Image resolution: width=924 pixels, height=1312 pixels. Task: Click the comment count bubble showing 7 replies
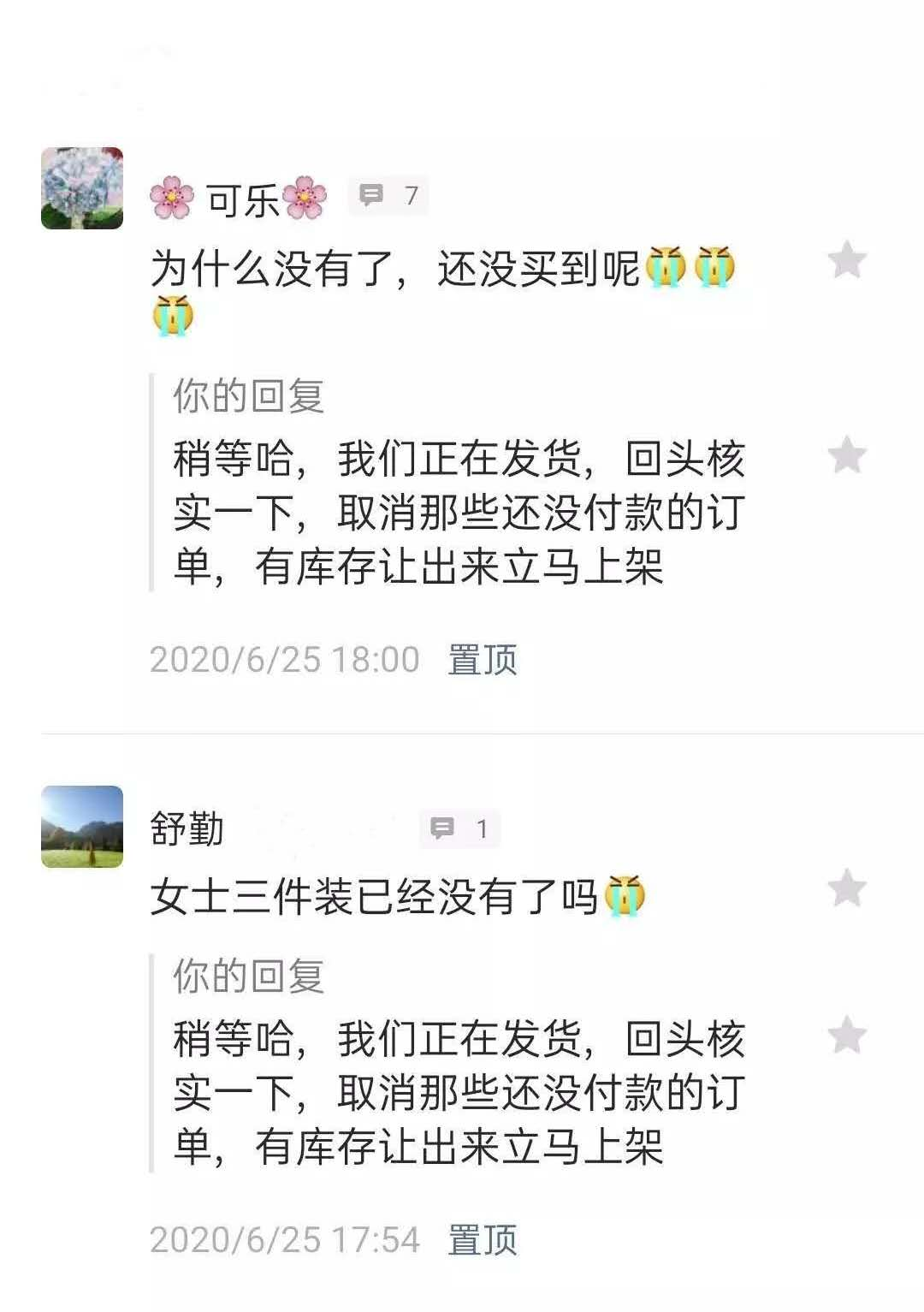387,194
